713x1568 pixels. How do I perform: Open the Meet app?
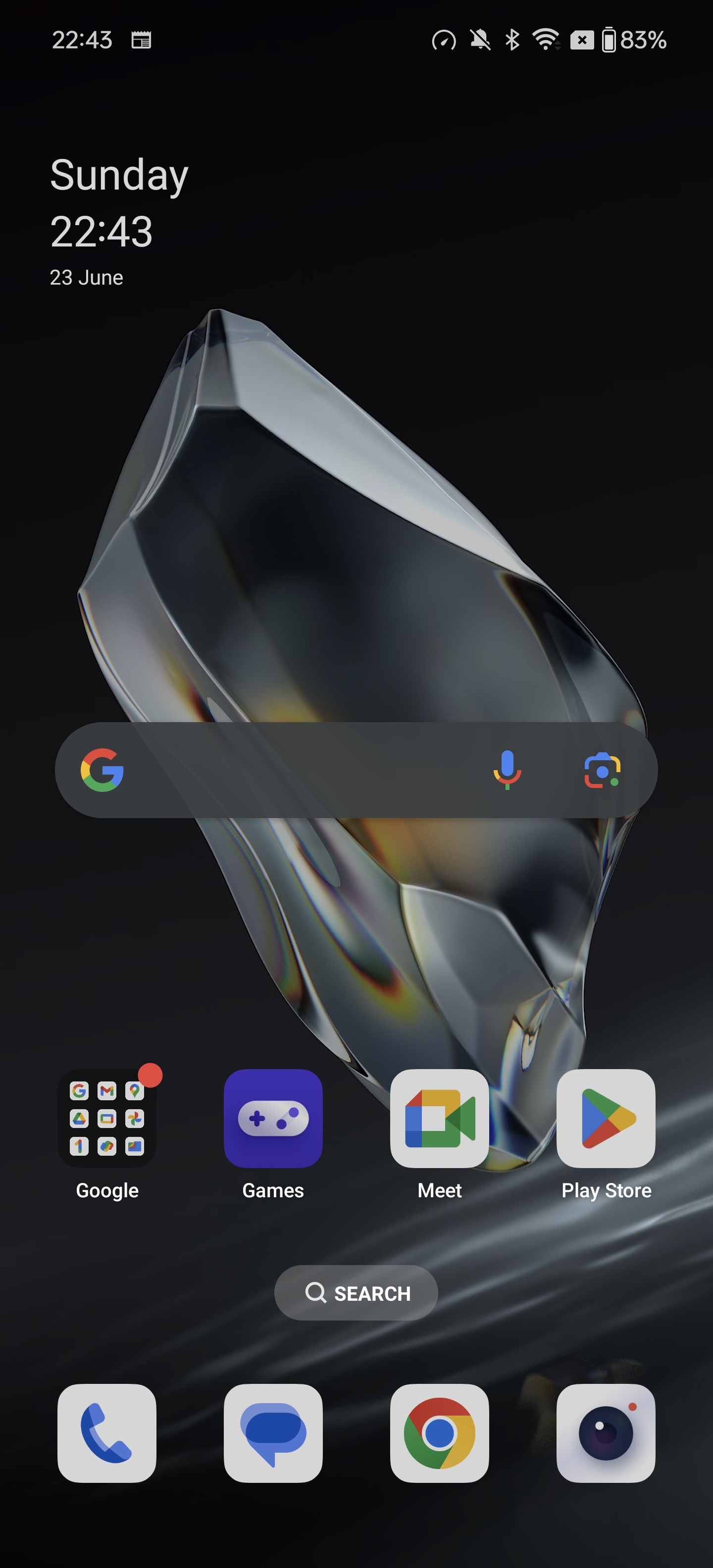coord(440,1118)
